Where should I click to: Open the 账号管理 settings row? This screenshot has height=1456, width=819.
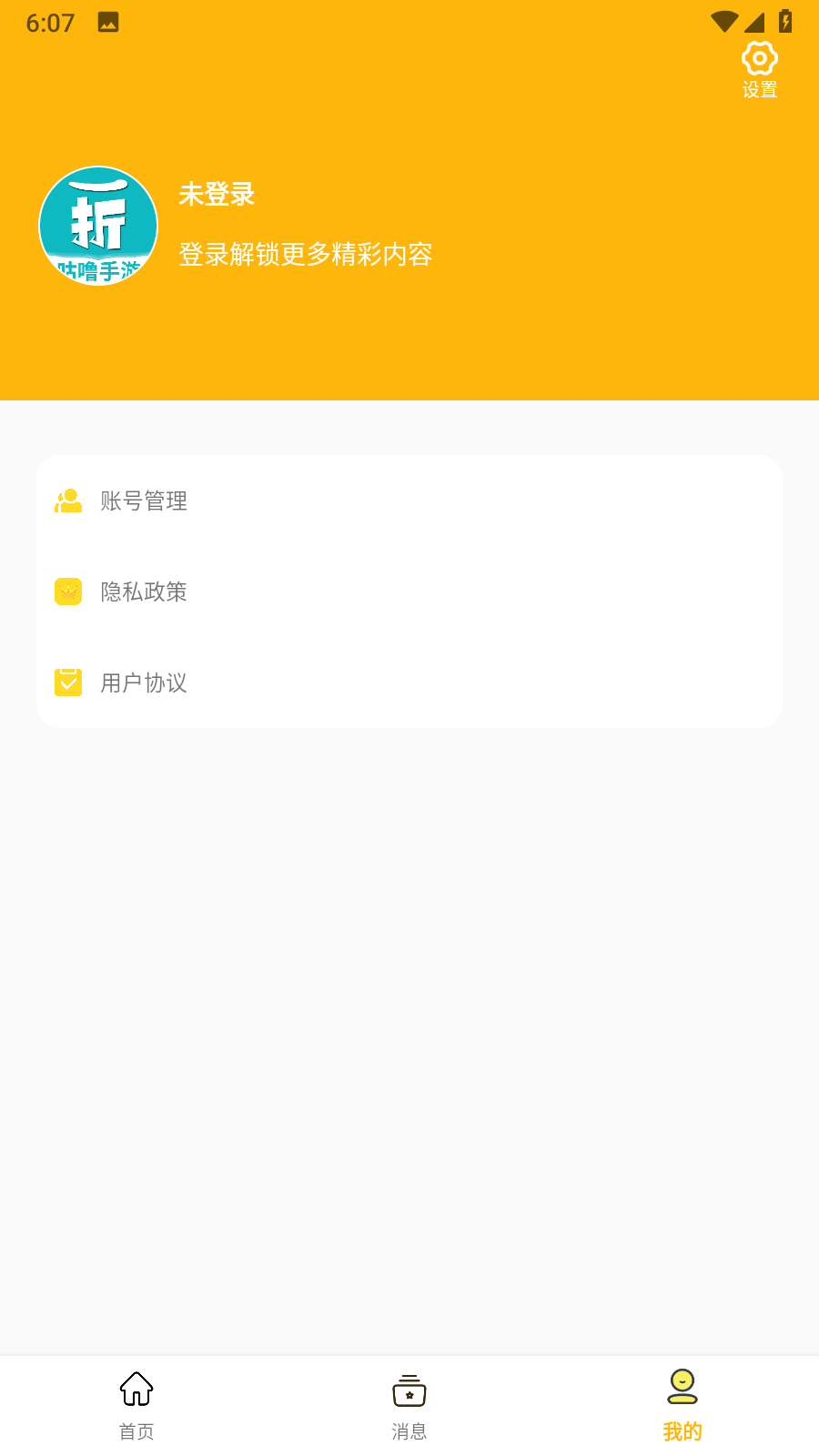(x=409, y=500)
